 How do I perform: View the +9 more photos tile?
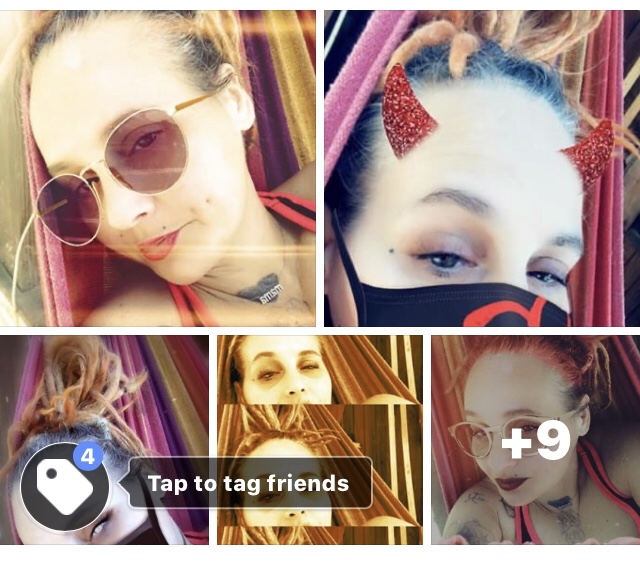tap(535, 440)
